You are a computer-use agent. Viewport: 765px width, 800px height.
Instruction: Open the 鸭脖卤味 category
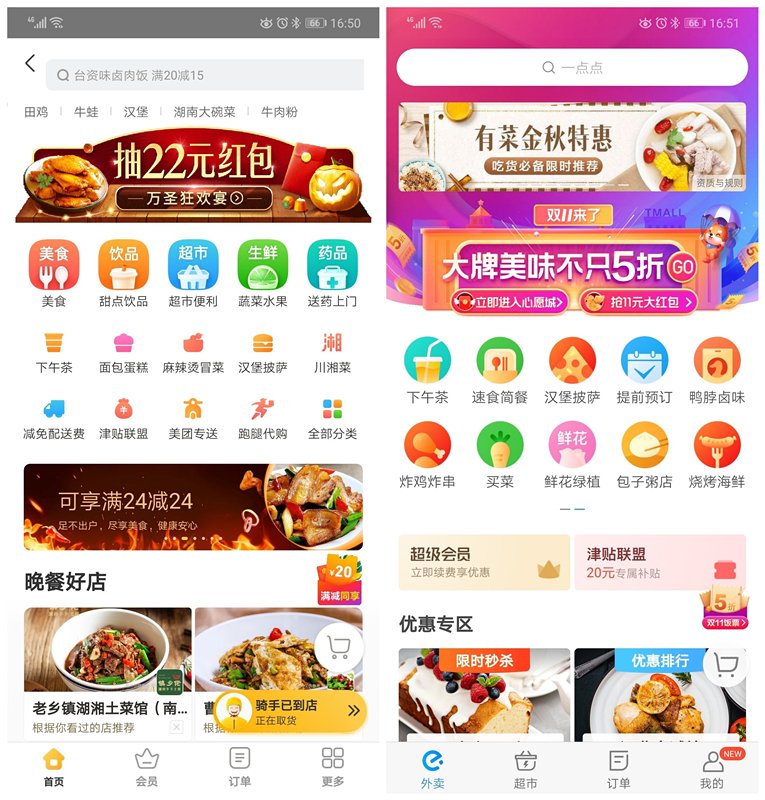coord(717,370)
